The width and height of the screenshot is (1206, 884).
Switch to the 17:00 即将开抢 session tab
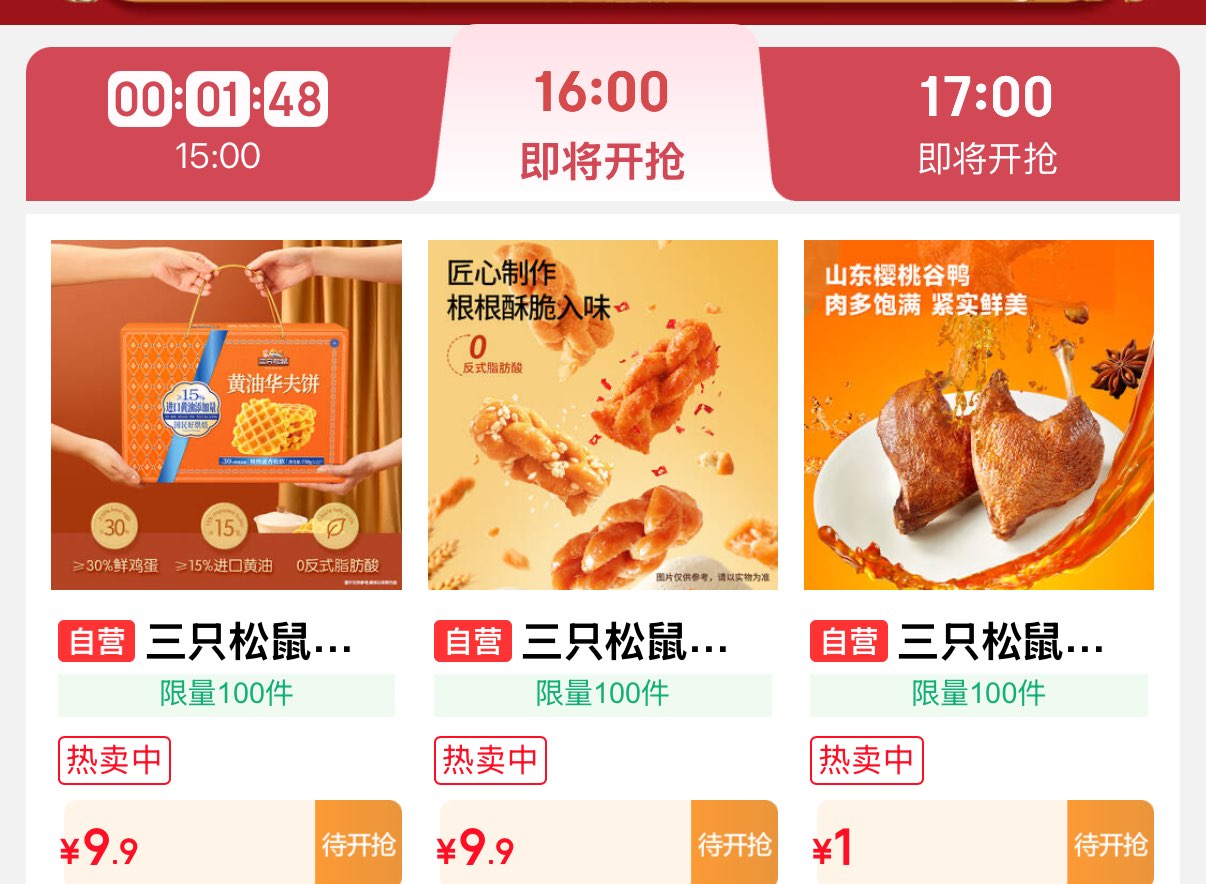tap(986, 125)
